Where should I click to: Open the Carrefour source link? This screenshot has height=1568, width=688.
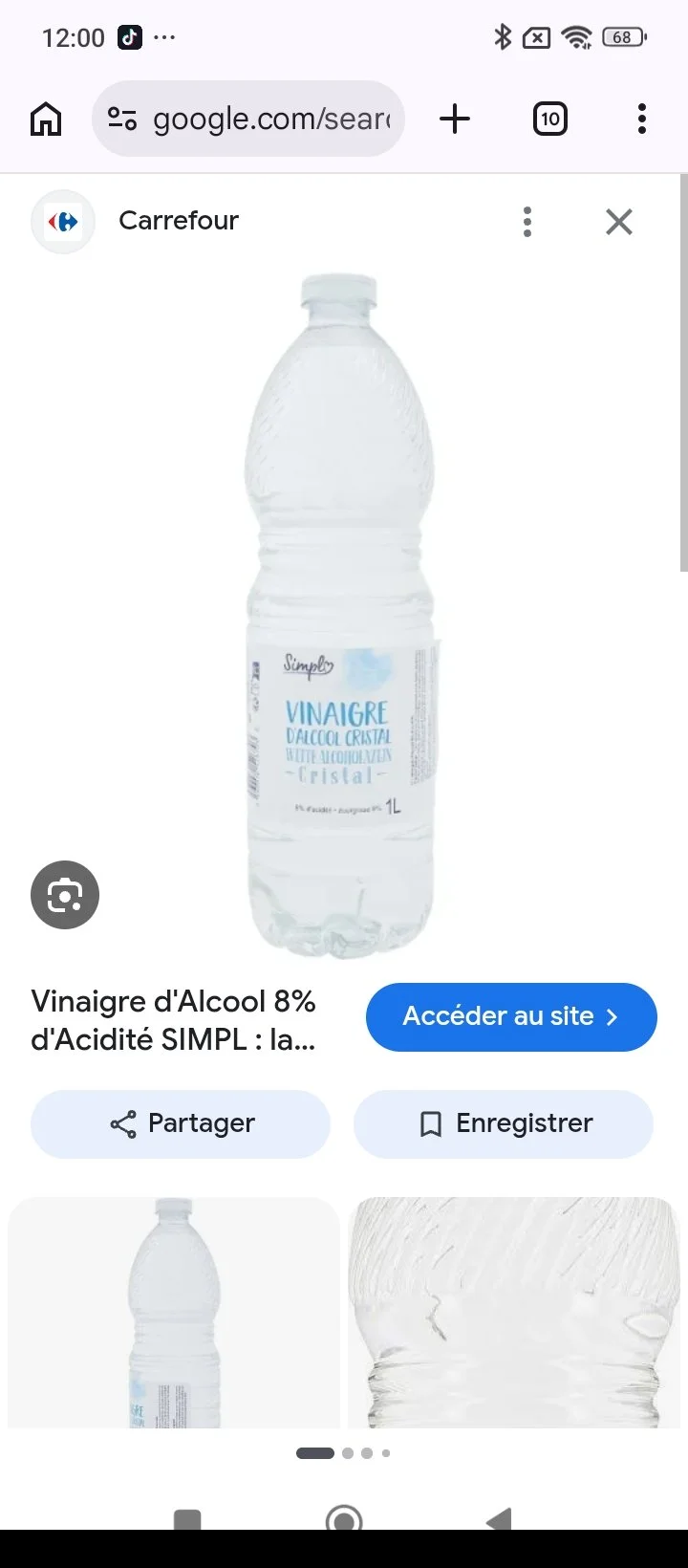click(x=178, y=221)
